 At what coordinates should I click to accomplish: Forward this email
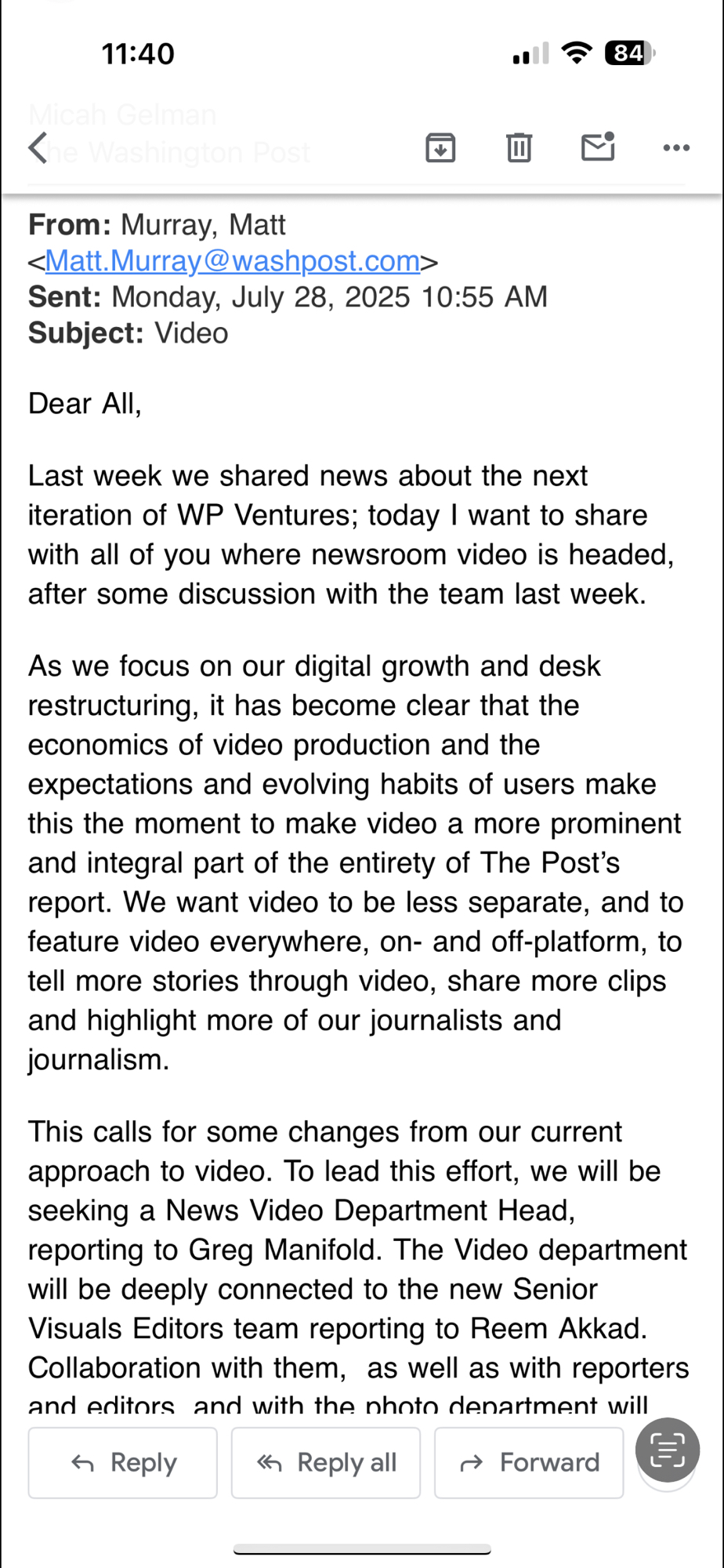pyautogui.click(x=529, y=1462)
